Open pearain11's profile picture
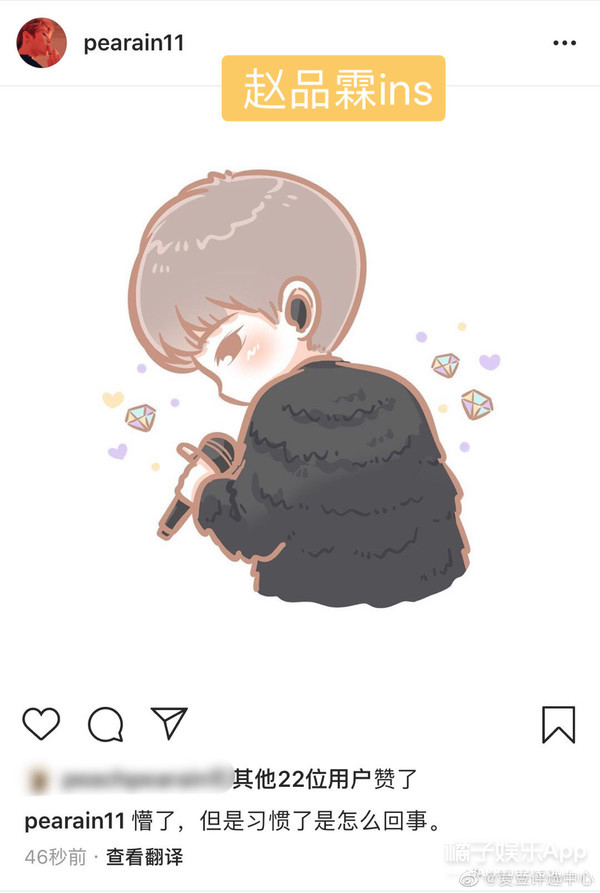This screenshot has width=600, height=893. tap(42, 44)
